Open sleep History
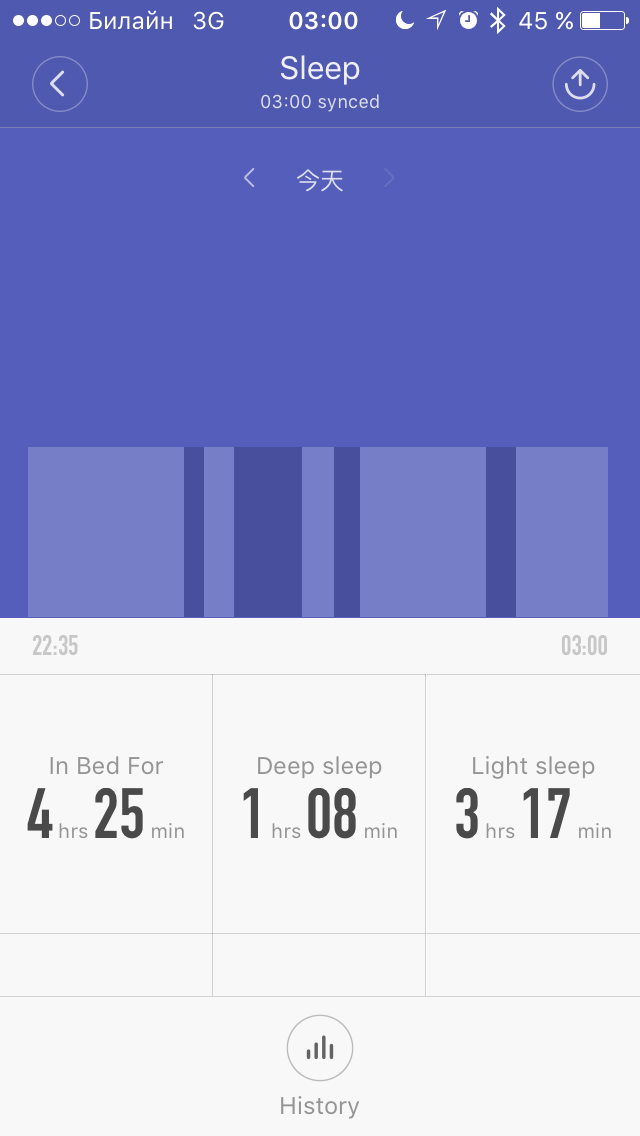640x1136 pixels. pyautogui.click(x=320, y=1049)
